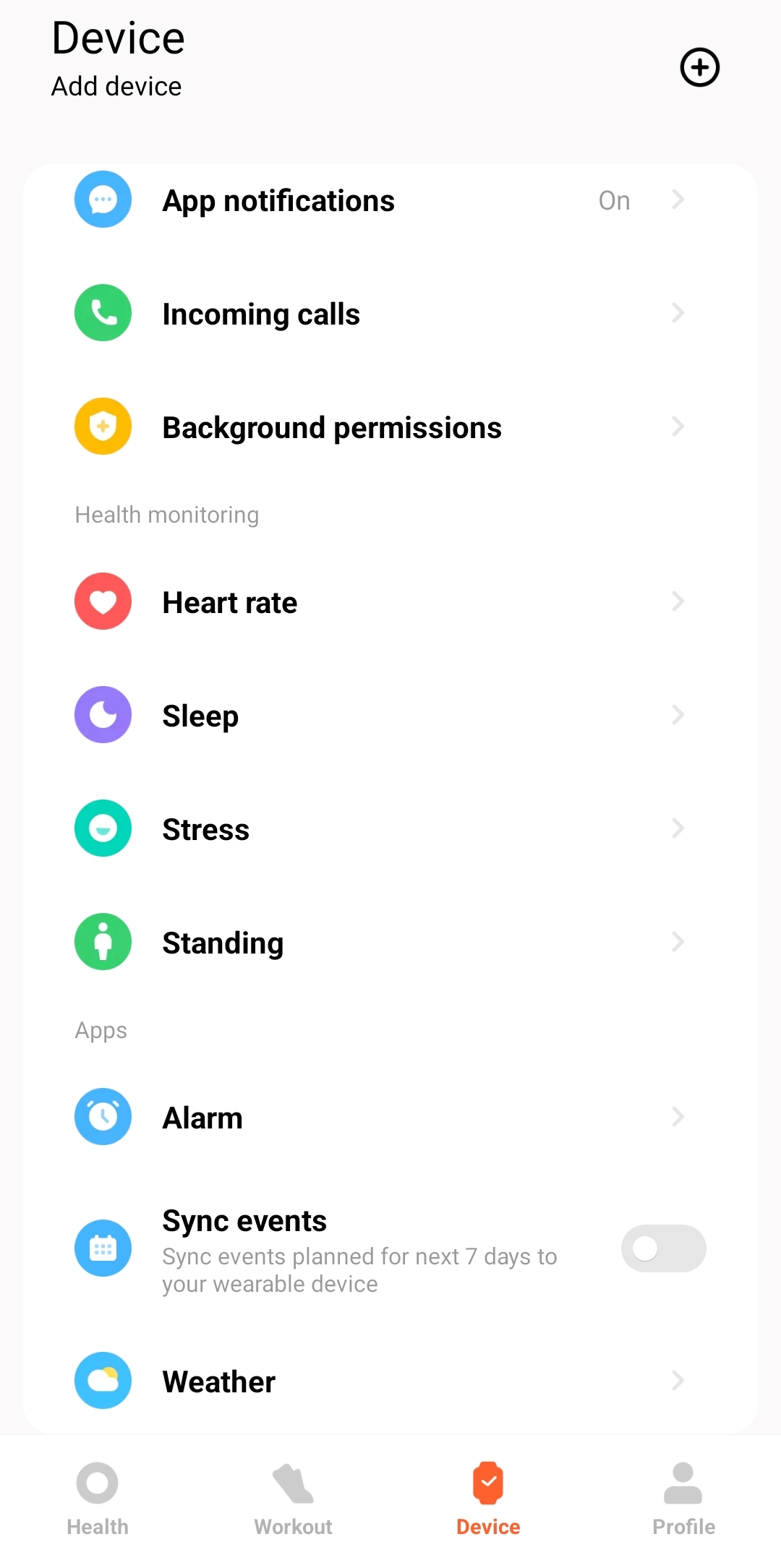The width and height of the screenshot is (781, 1568).
Task: Open Standing reminder settings
Action: pyautogui.click(x=390, y=943)
